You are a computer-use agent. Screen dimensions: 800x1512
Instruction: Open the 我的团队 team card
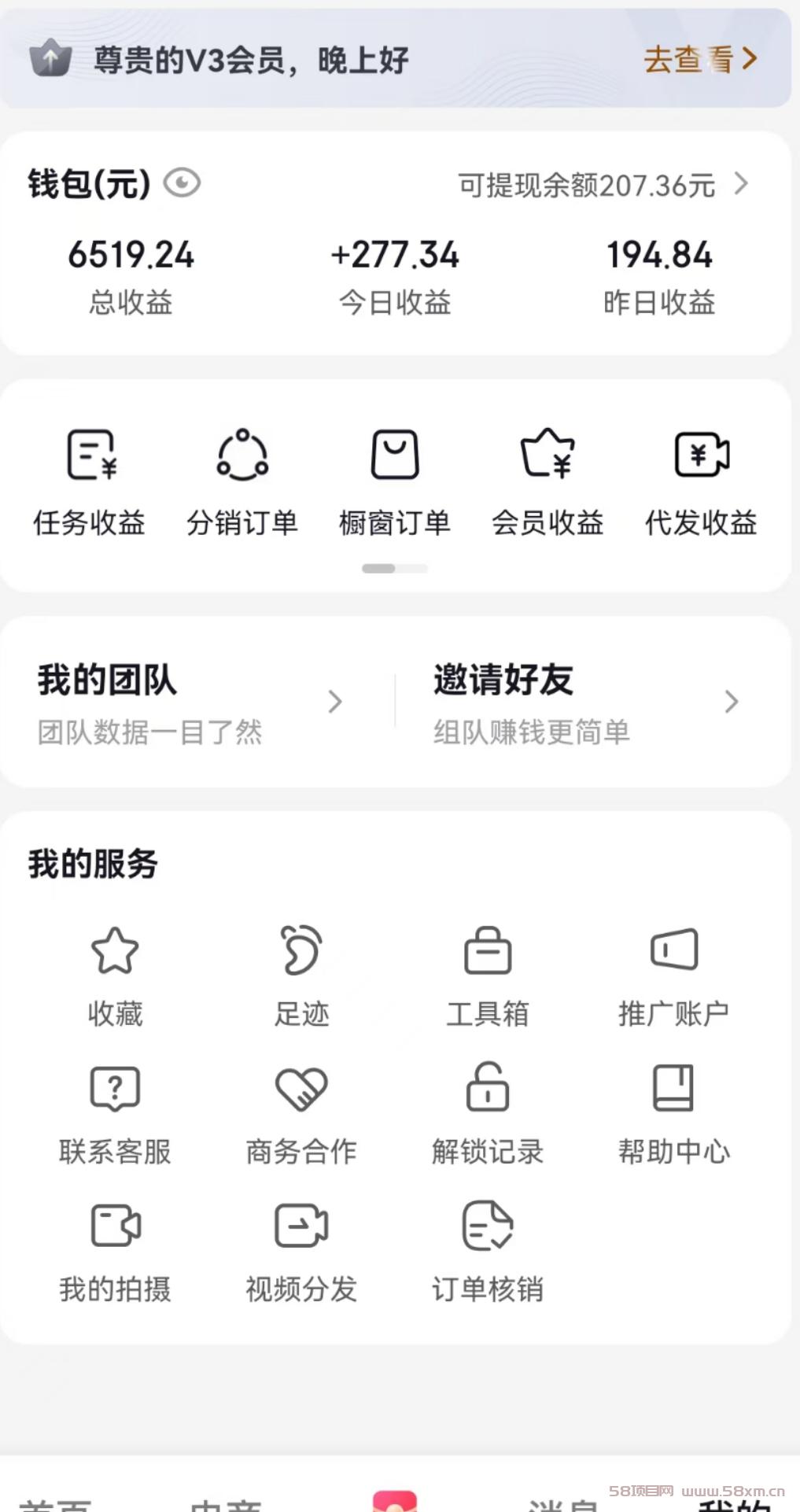pyautogui.click(x=190, y=703)
